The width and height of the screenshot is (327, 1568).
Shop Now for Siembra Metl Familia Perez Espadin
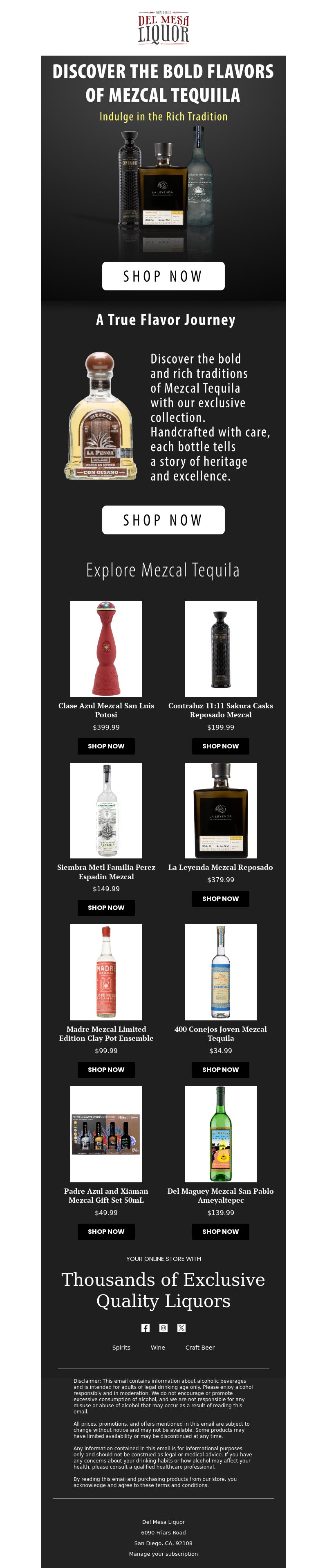(106, 908)
